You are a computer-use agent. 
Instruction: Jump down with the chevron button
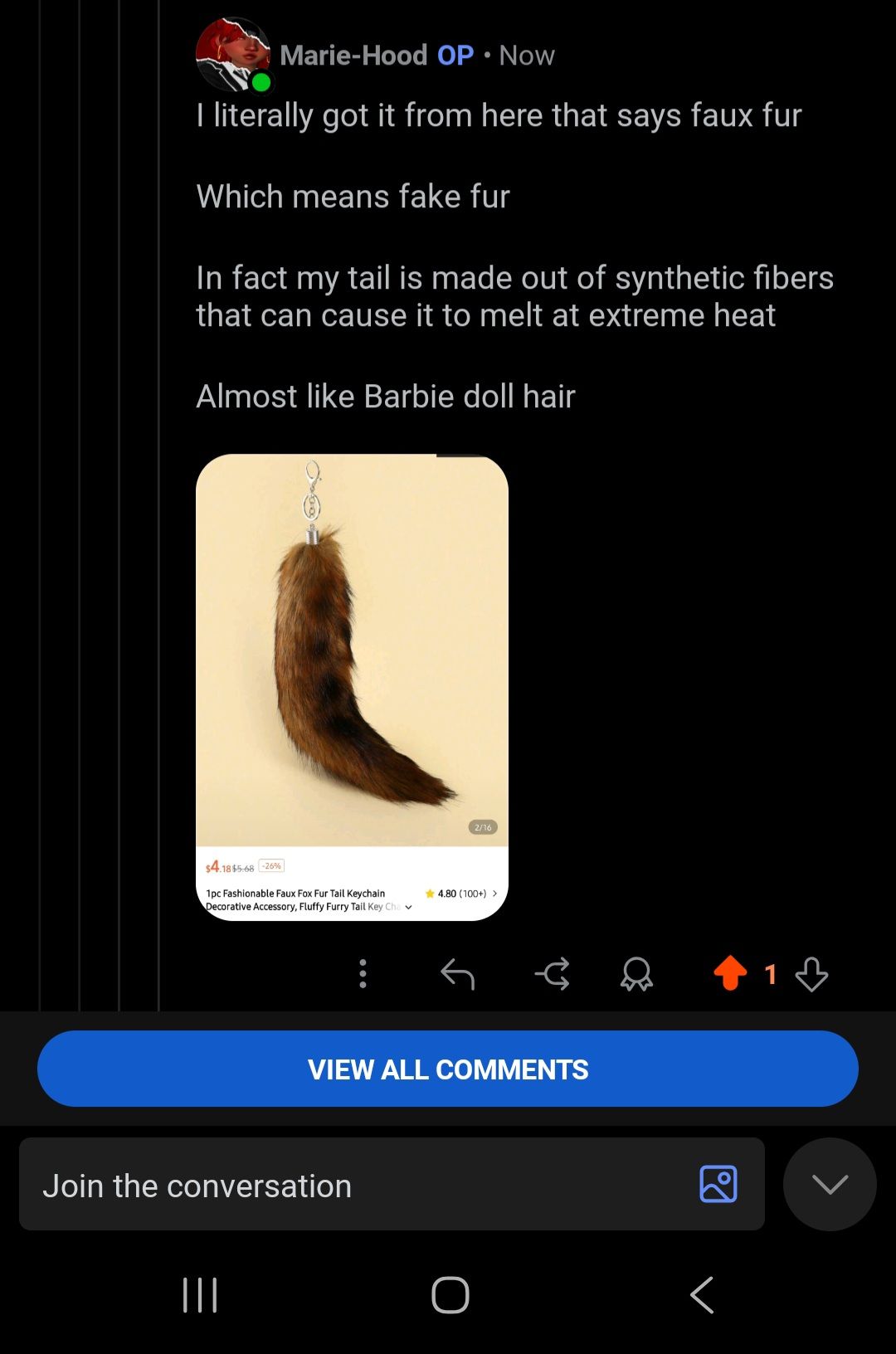click(x=830, y=1184)
